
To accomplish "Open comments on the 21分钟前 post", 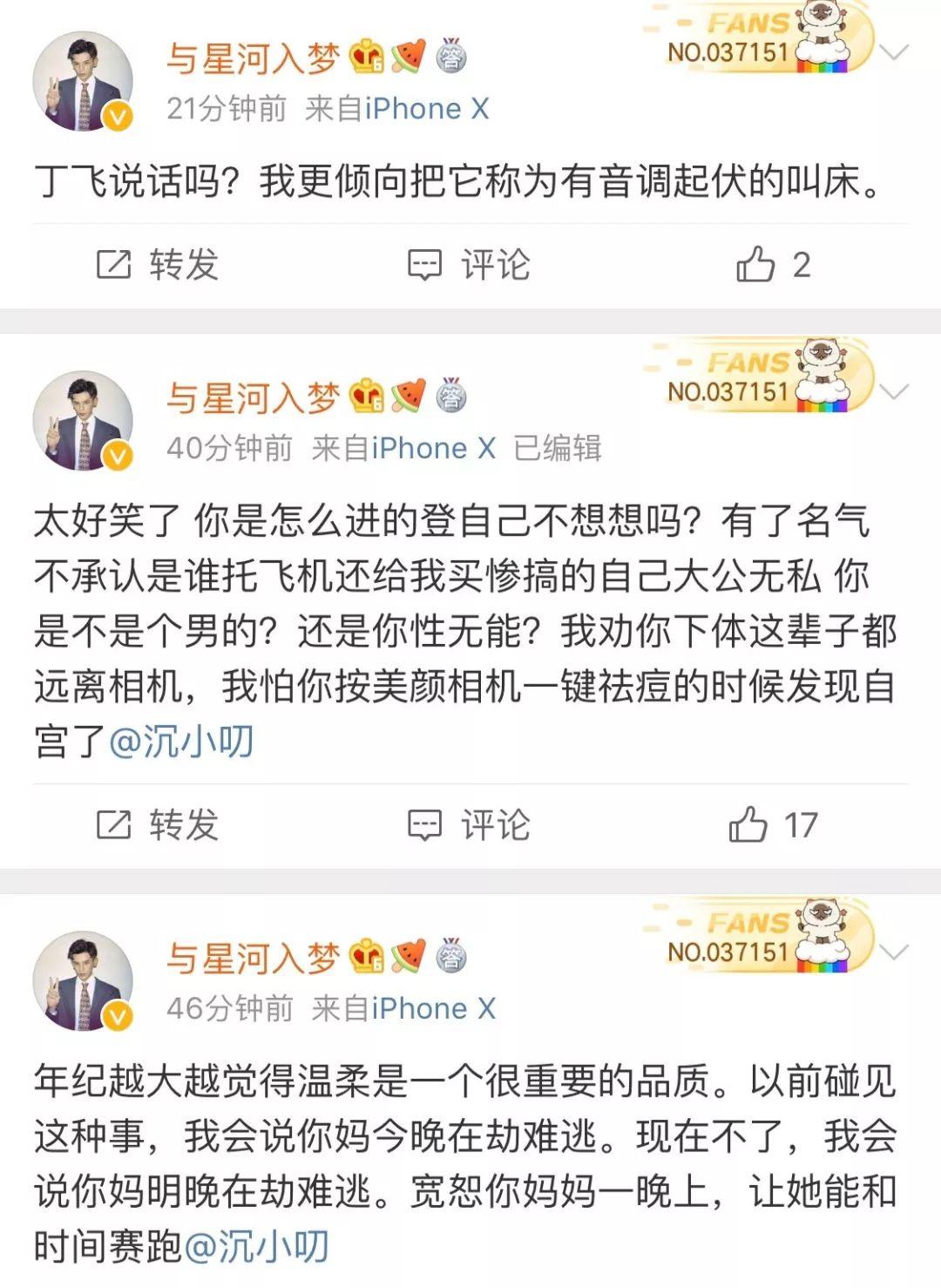I will point(470,265).
